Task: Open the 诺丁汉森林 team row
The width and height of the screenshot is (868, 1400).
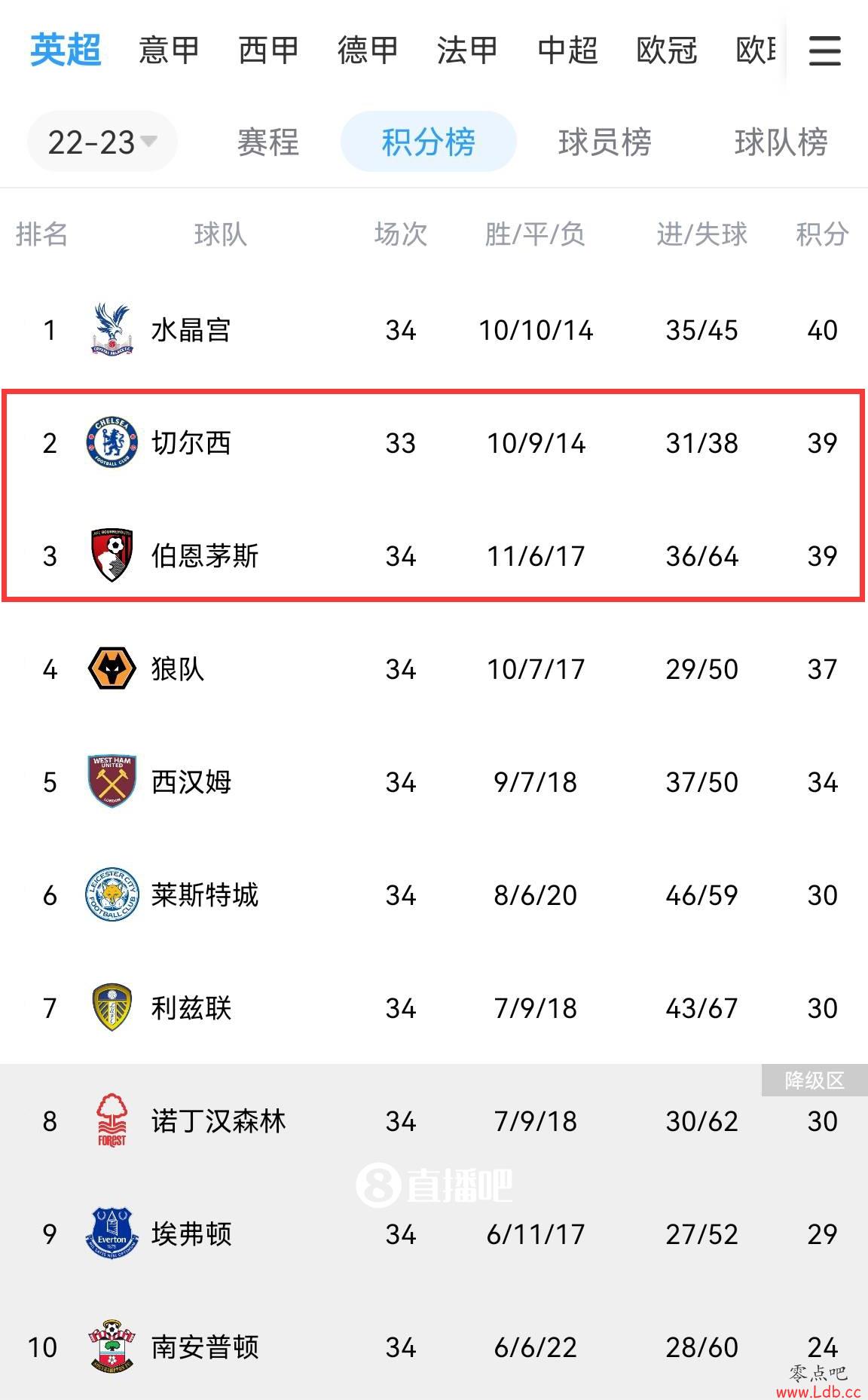Action: point(434,1121)
